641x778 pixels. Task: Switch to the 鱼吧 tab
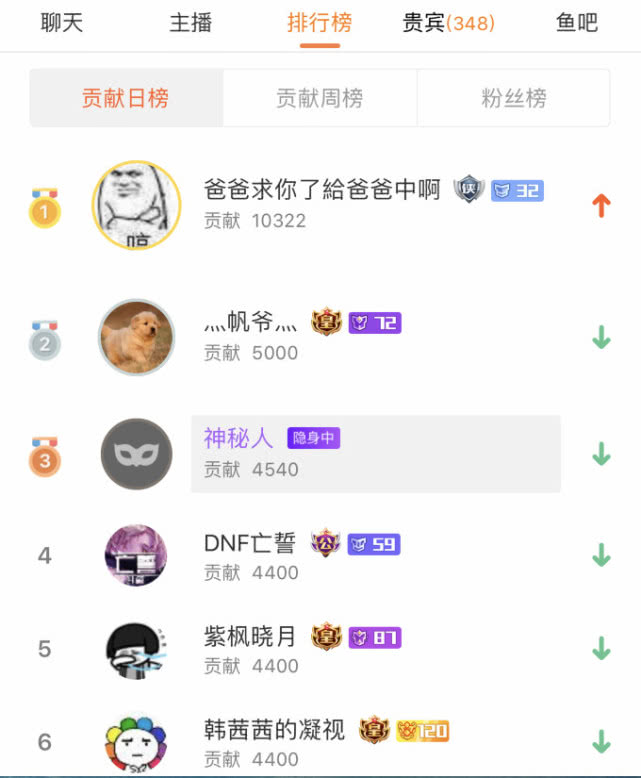tap(577, 23)
